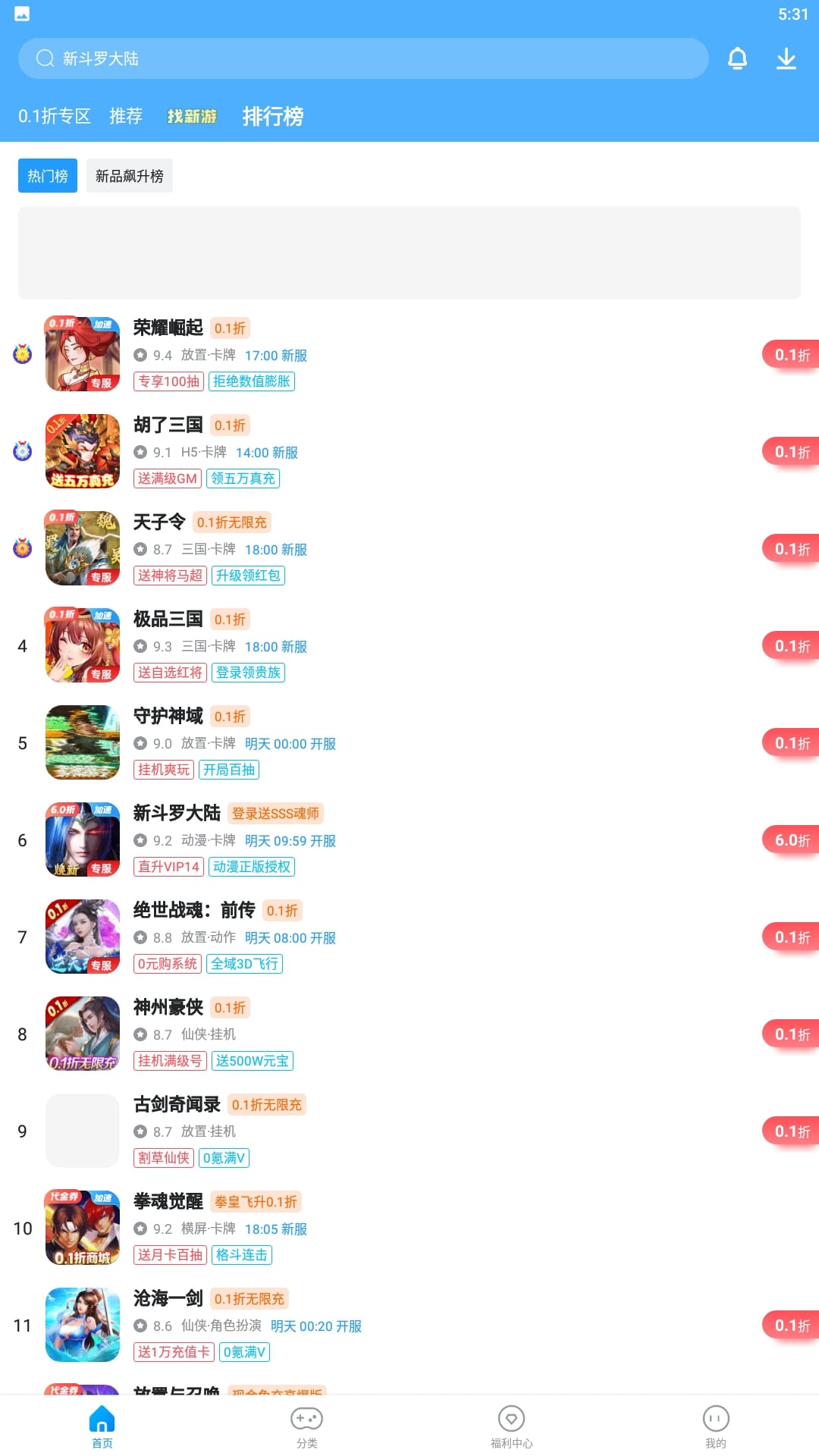This screenshot has width=819, height=1456.
Task: Switch to the 0.1折专区 tab
Action: tap(55, 116)
